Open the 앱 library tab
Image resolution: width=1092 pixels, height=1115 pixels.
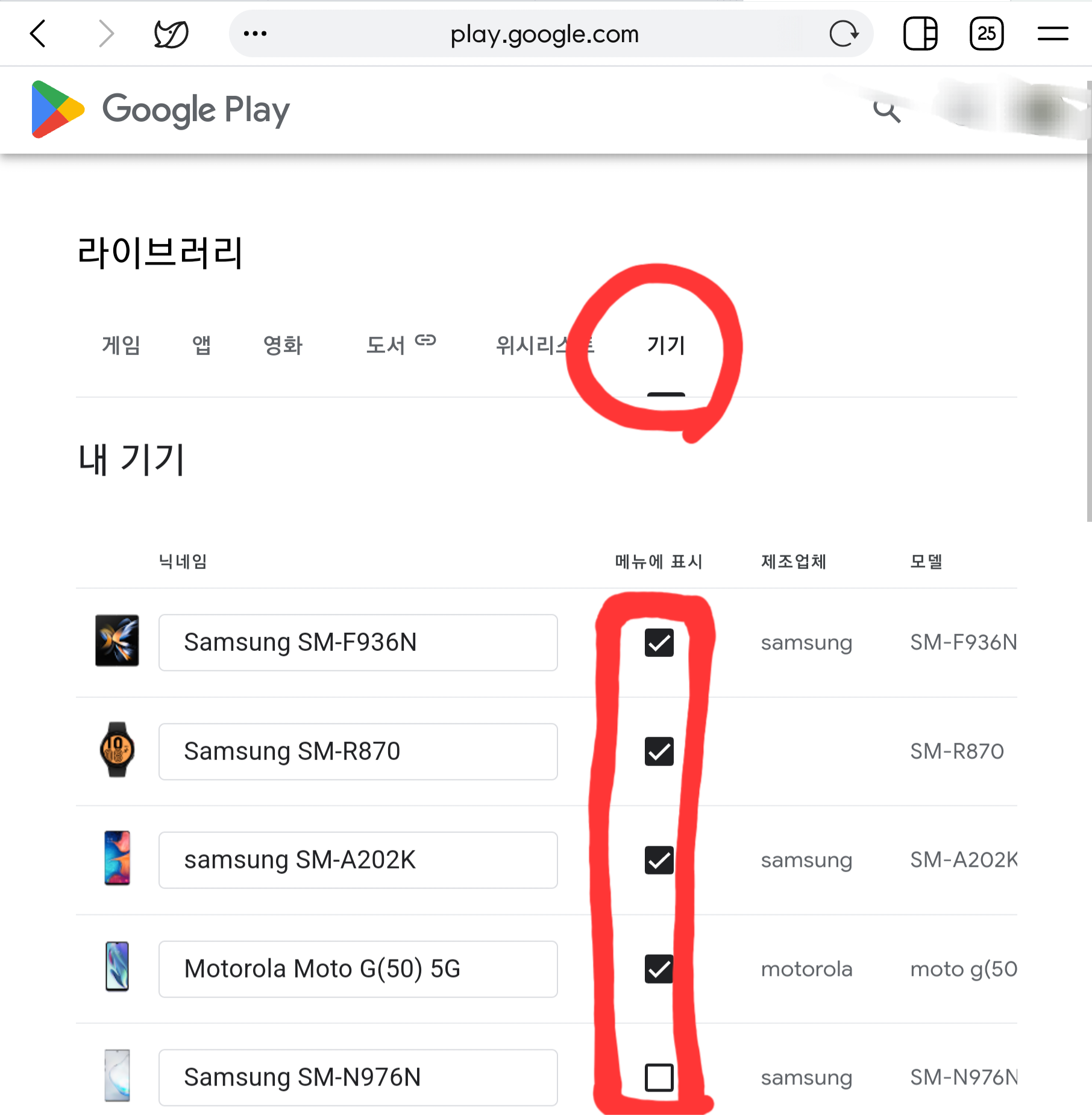[201, 345]
